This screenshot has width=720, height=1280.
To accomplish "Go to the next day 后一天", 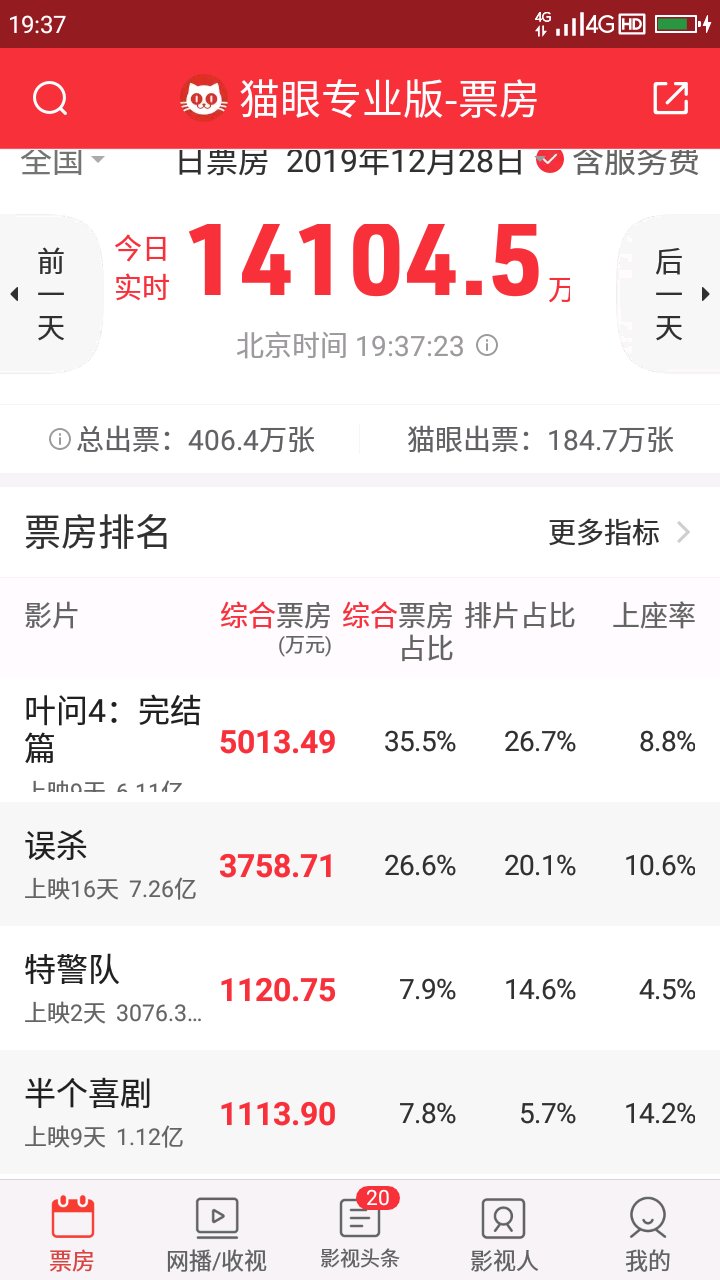I will (x=668, y=294).
